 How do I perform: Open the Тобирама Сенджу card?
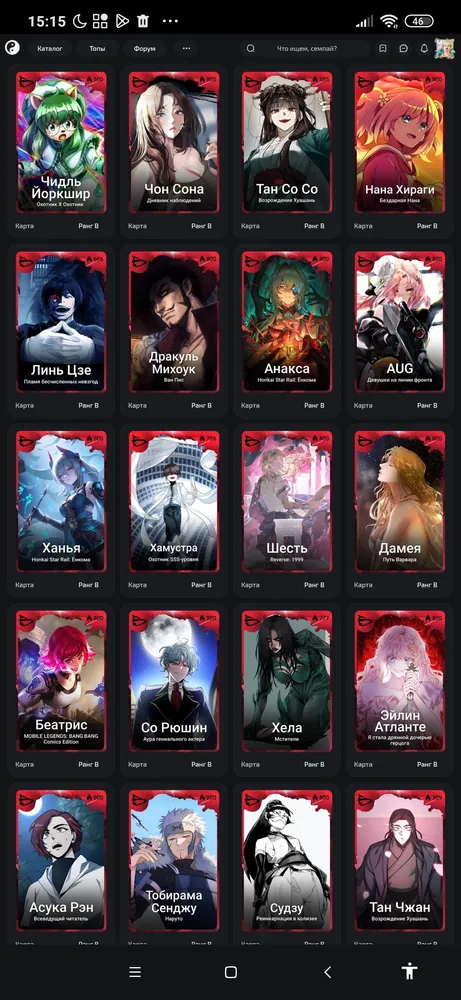pos(174,860)
